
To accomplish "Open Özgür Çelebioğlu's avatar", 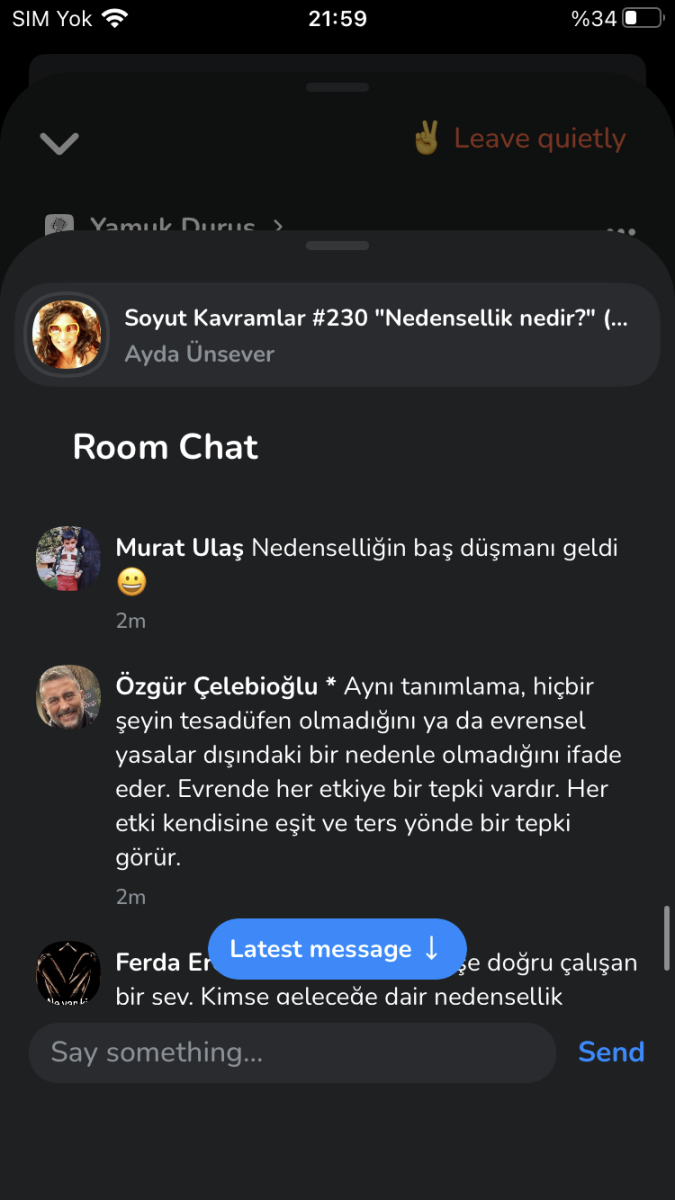I will (x=68, y=697).
